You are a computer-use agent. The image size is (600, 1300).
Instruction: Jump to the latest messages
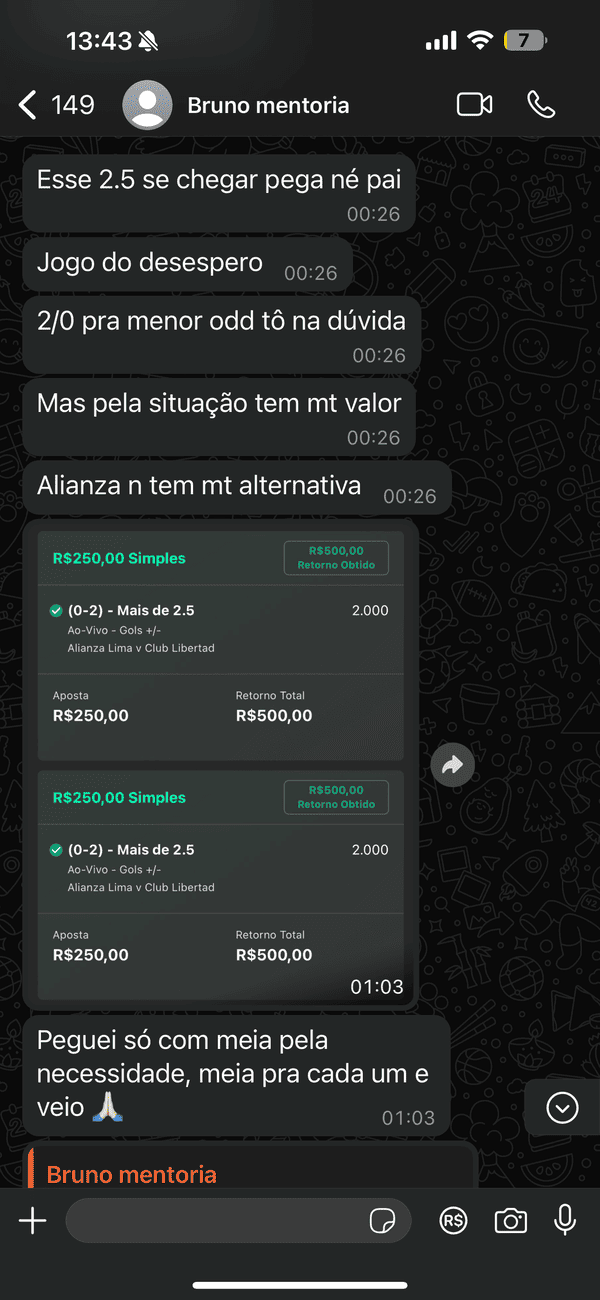562,1107
